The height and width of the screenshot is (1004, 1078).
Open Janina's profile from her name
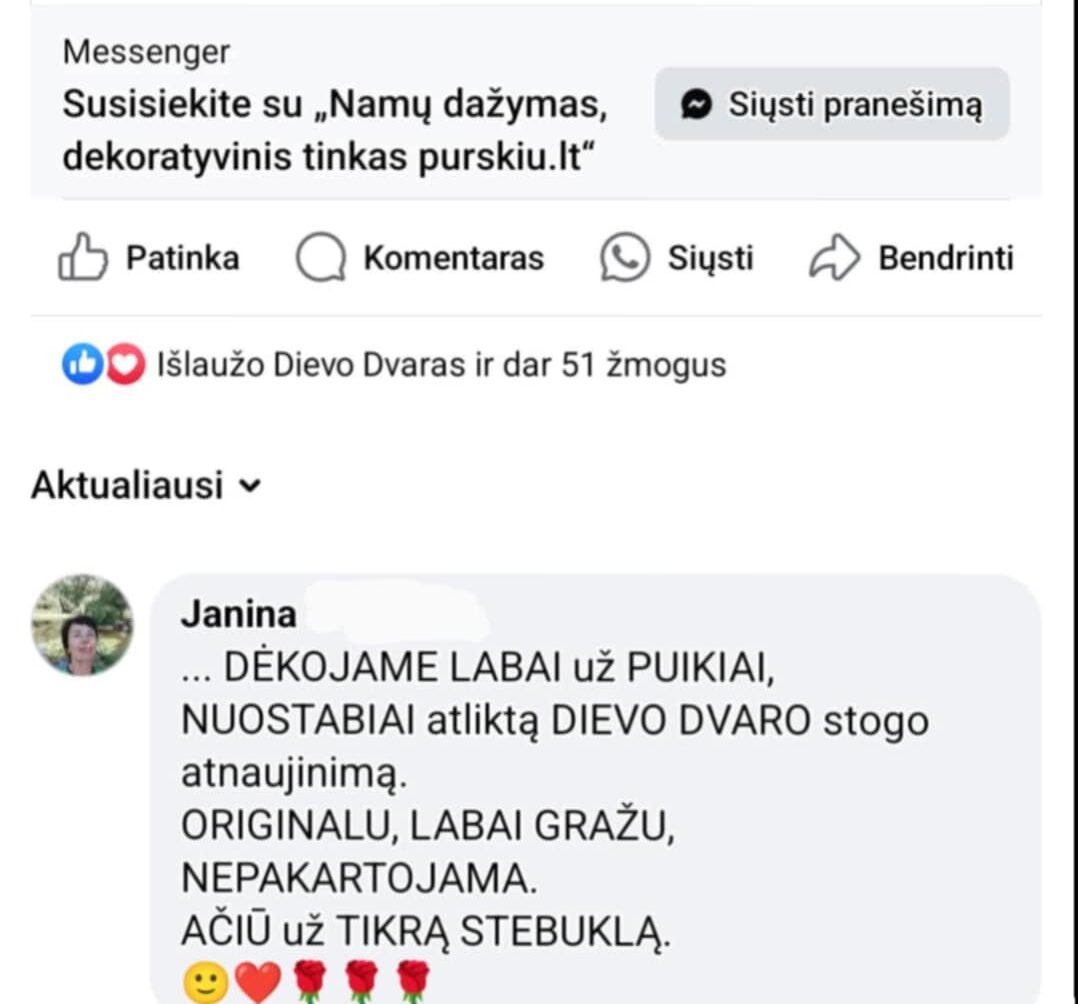pos(238,614)
